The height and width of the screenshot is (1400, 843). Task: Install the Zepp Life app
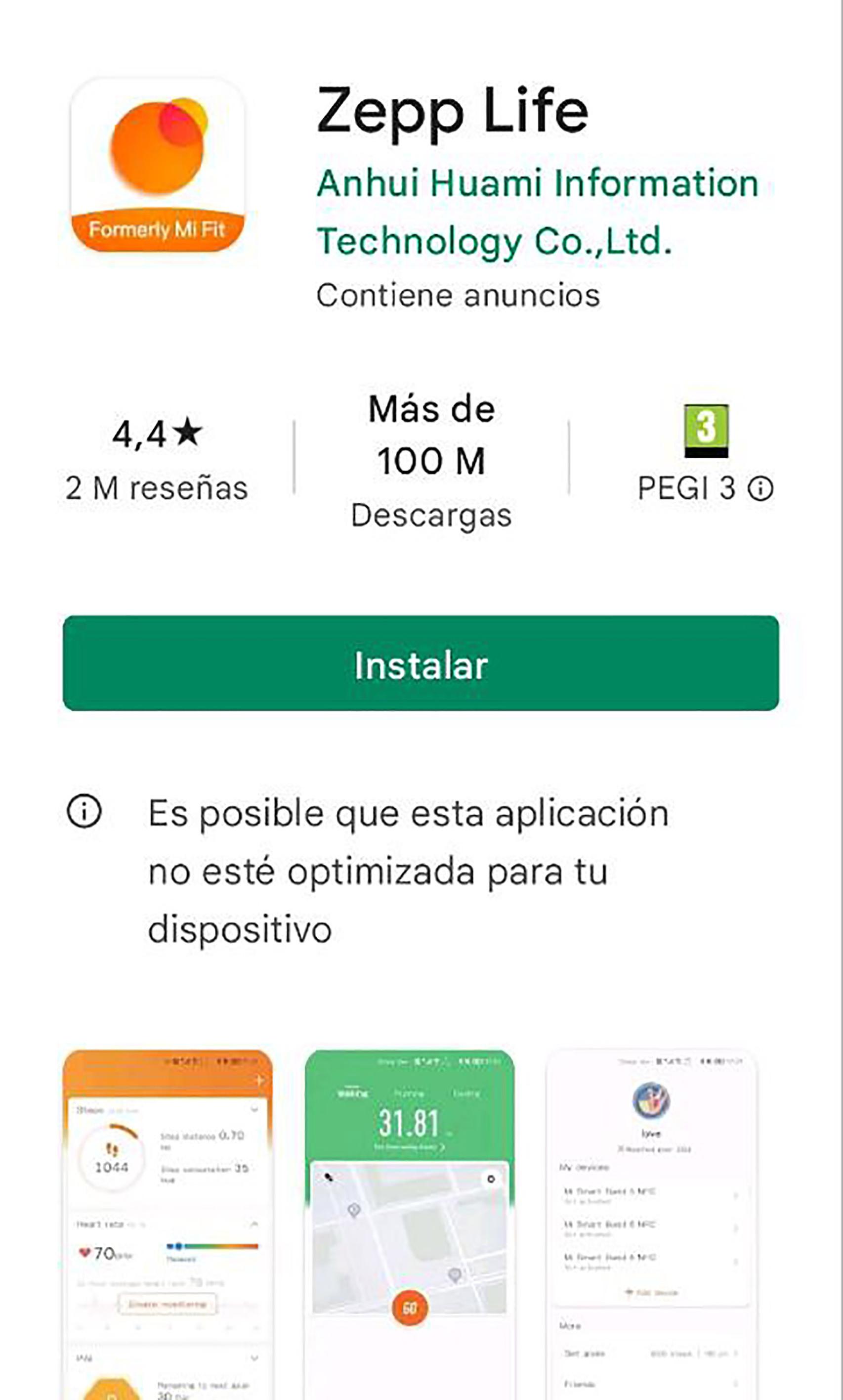tap(421, 663)
